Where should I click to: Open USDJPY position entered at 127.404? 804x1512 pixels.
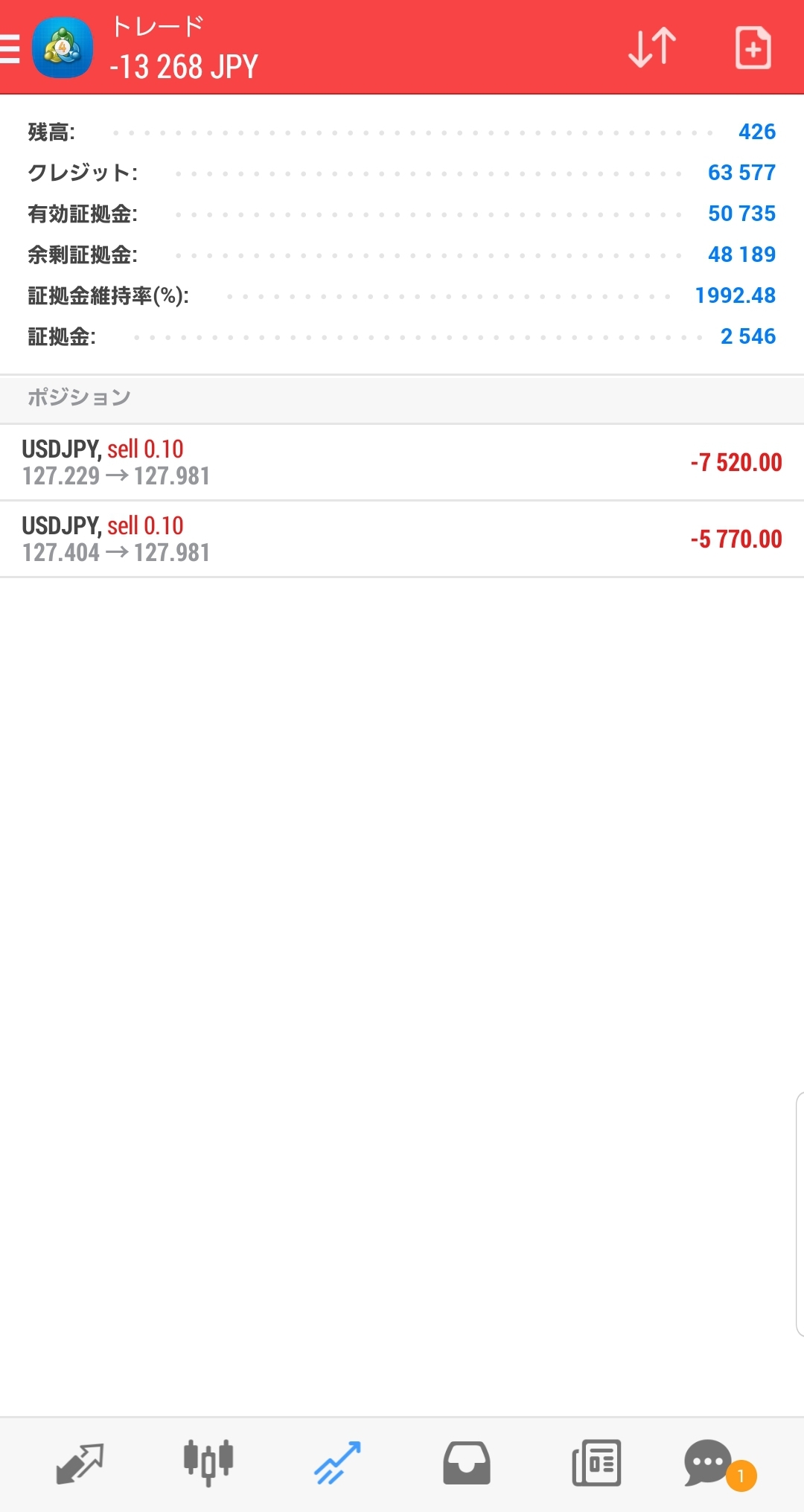[x=402, y=539]
